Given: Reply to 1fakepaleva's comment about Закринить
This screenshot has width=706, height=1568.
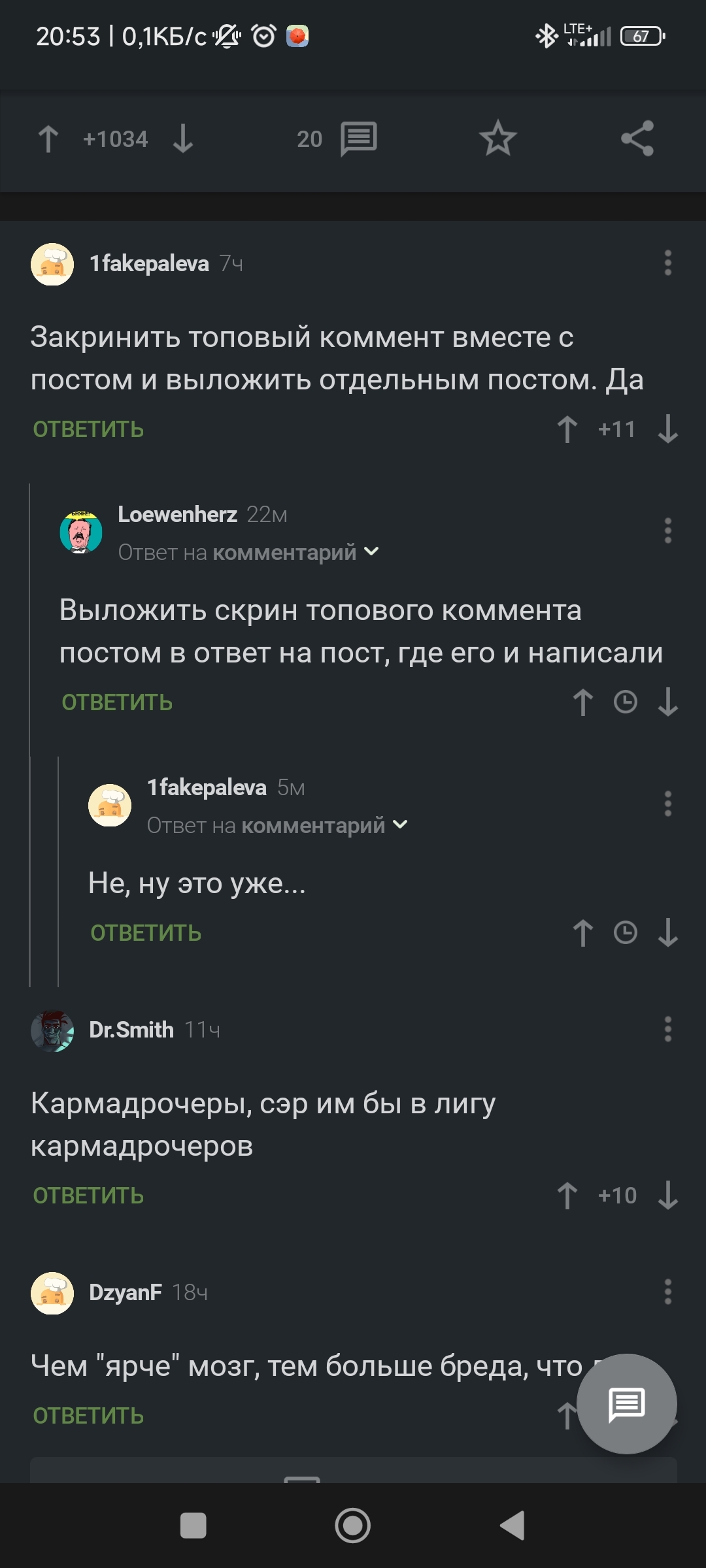Looking at the screenshot, I should (88, 429).
